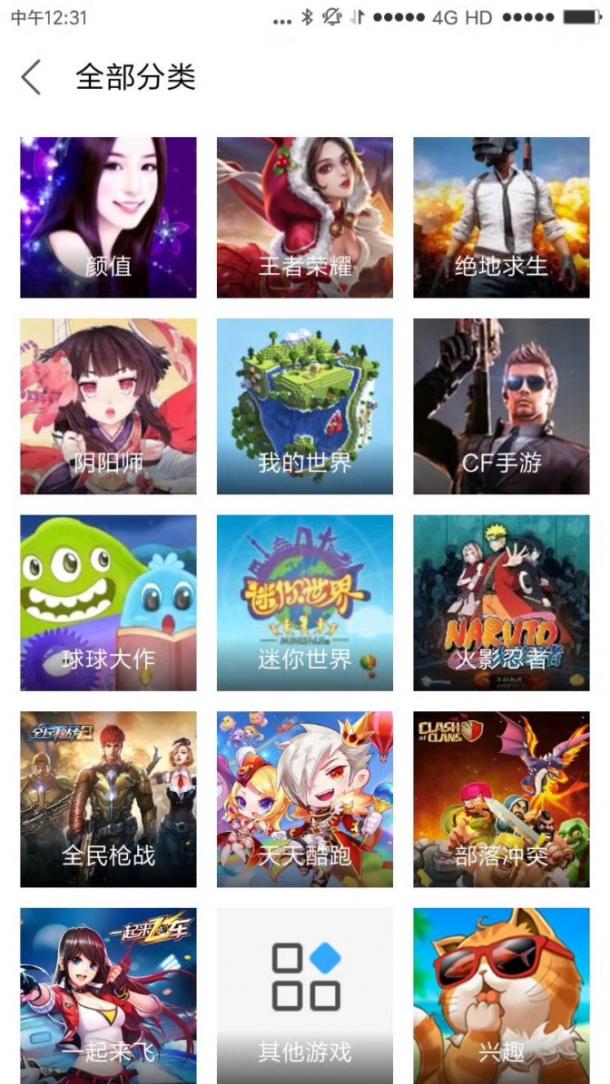The height and width of the screenshot is (1084, 610).
Task: Go back from 全部分类 page
Action: coord(32,77)
